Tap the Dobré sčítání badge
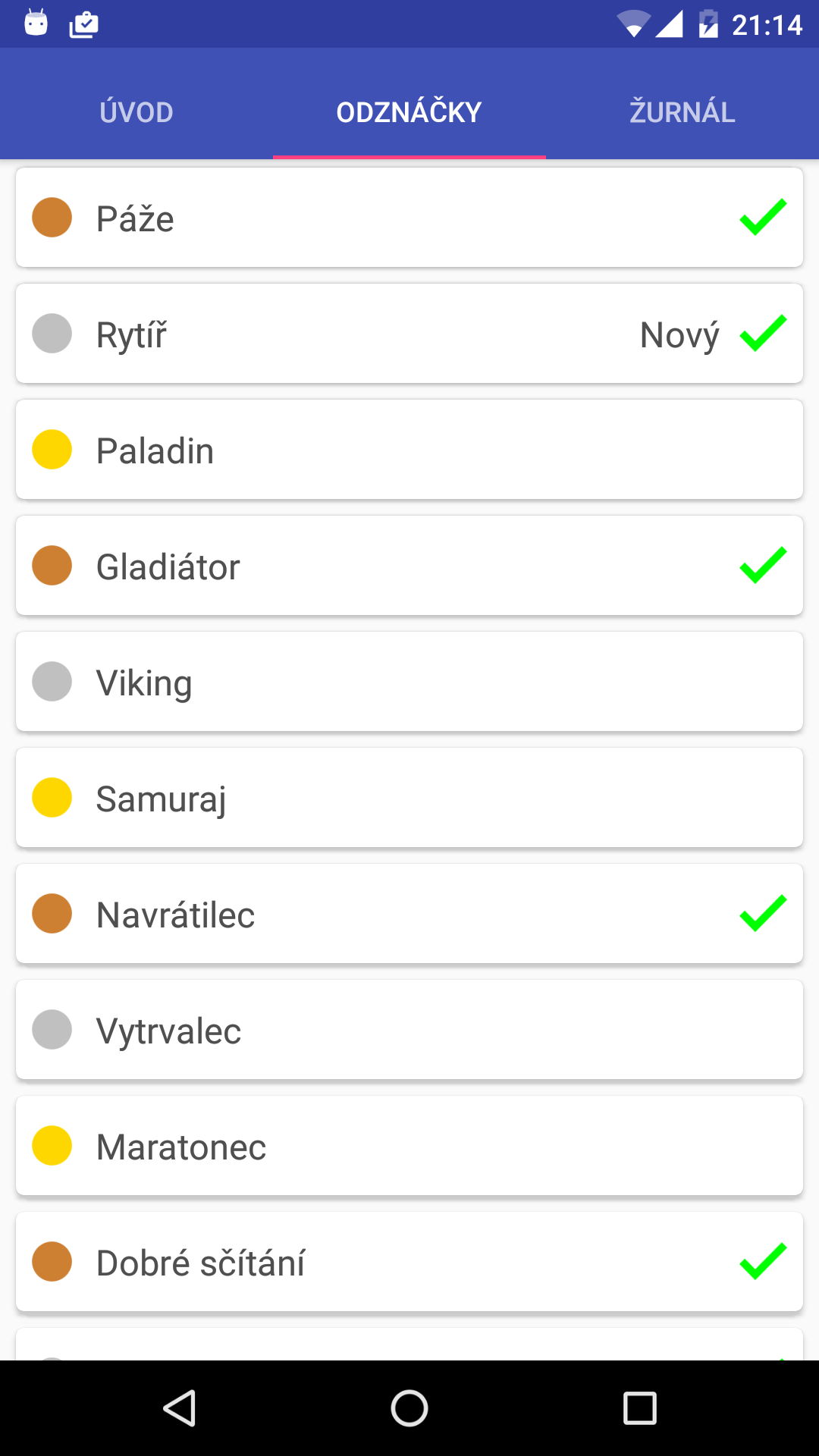 (409, 1262)
